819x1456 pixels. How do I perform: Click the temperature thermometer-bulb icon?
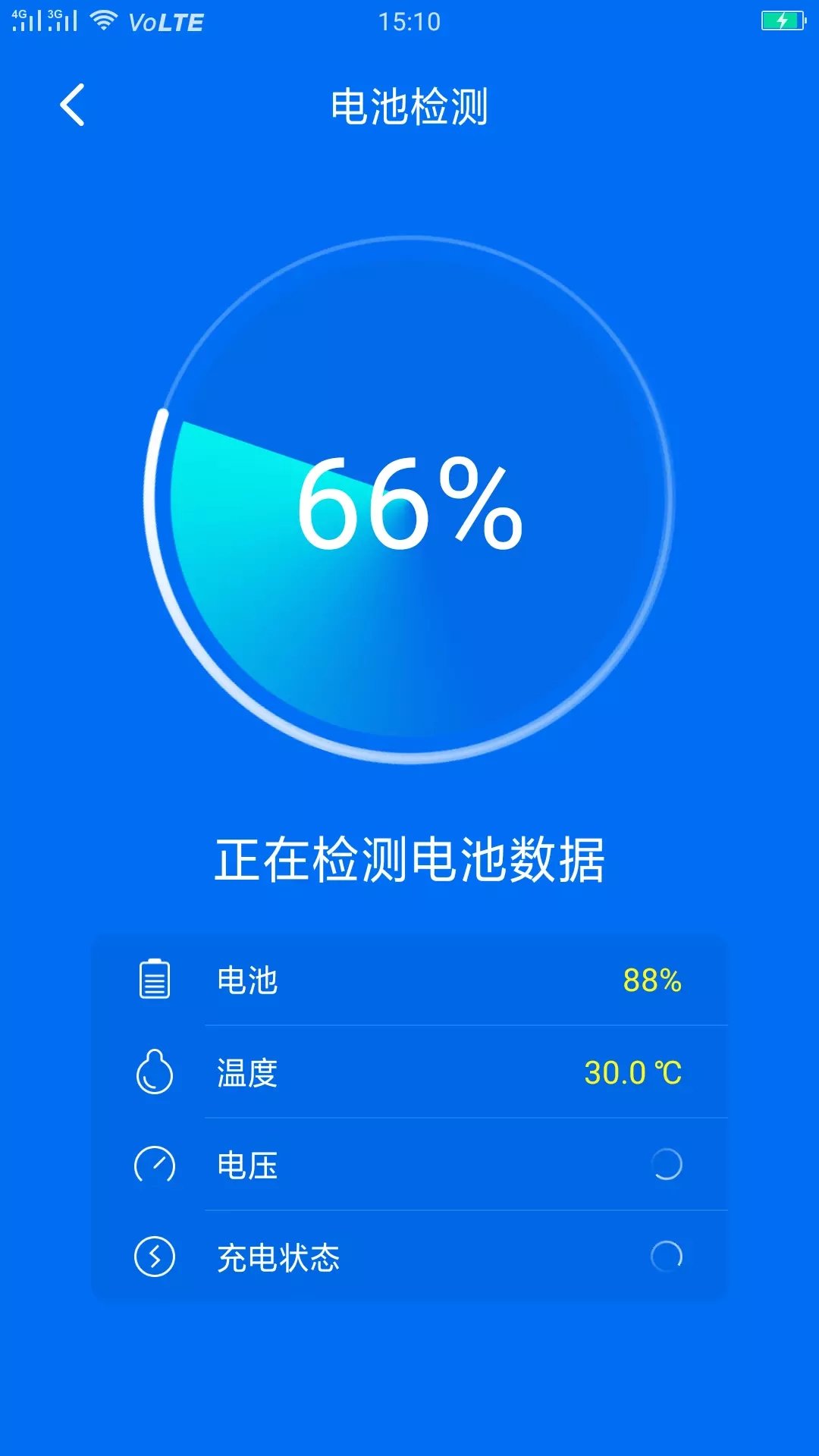pyautogui.click(x=155, y=1072)
